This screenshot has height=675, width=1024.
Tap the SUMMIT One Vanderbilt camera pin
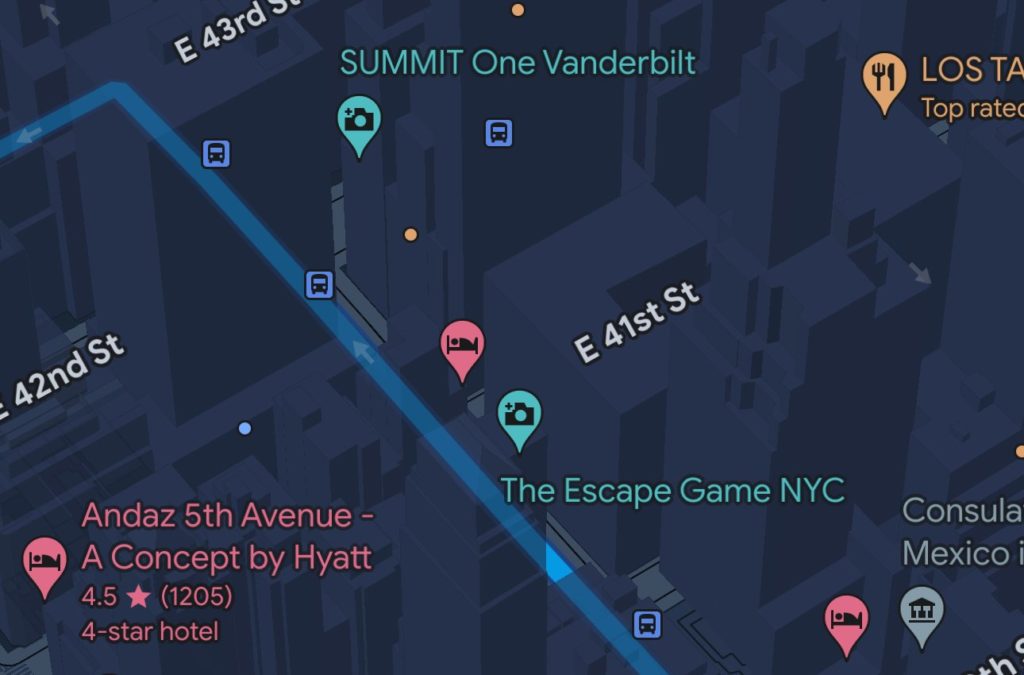358,121
